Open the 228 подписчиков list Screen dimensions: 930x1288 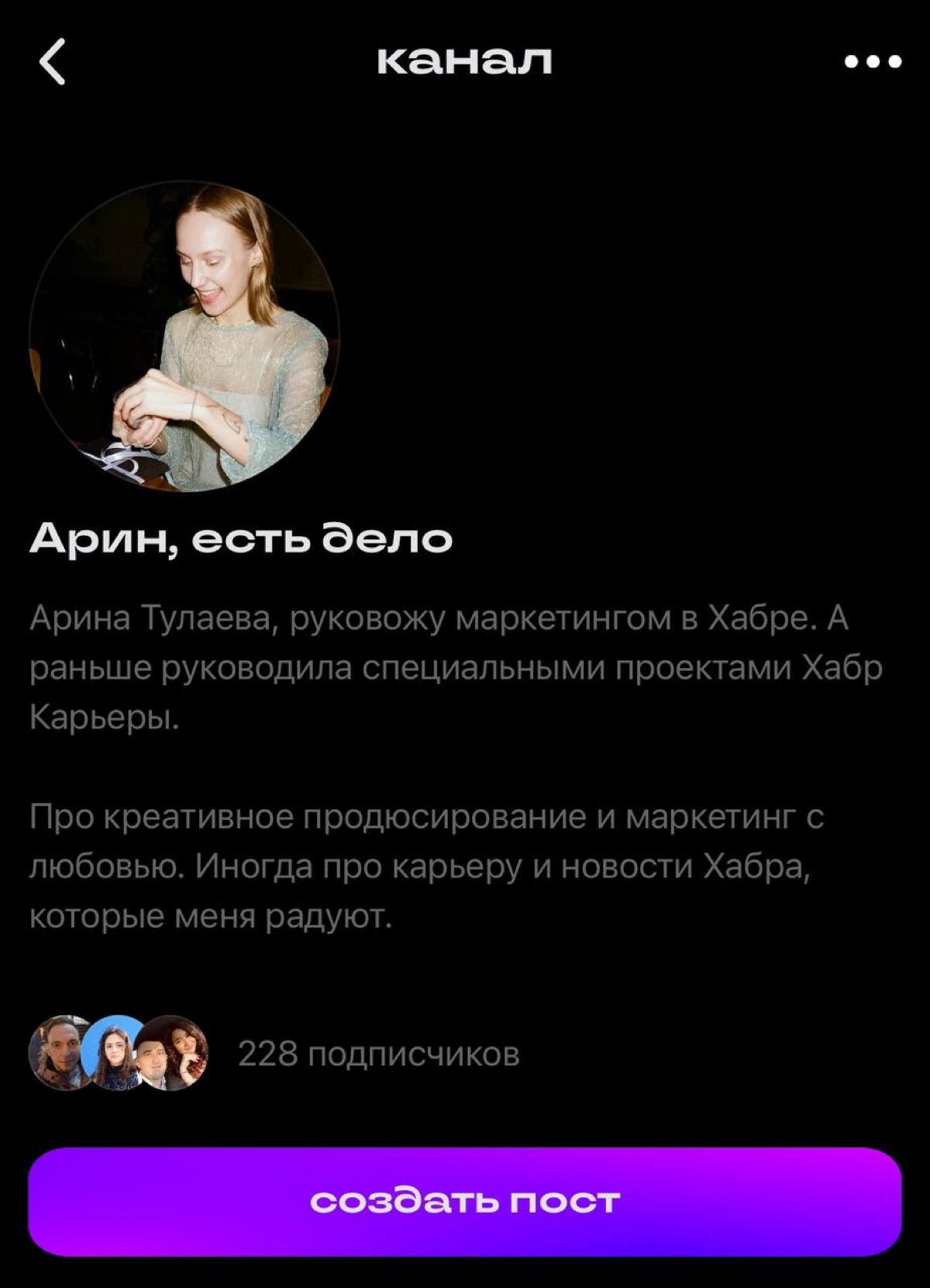(381, 1054)
